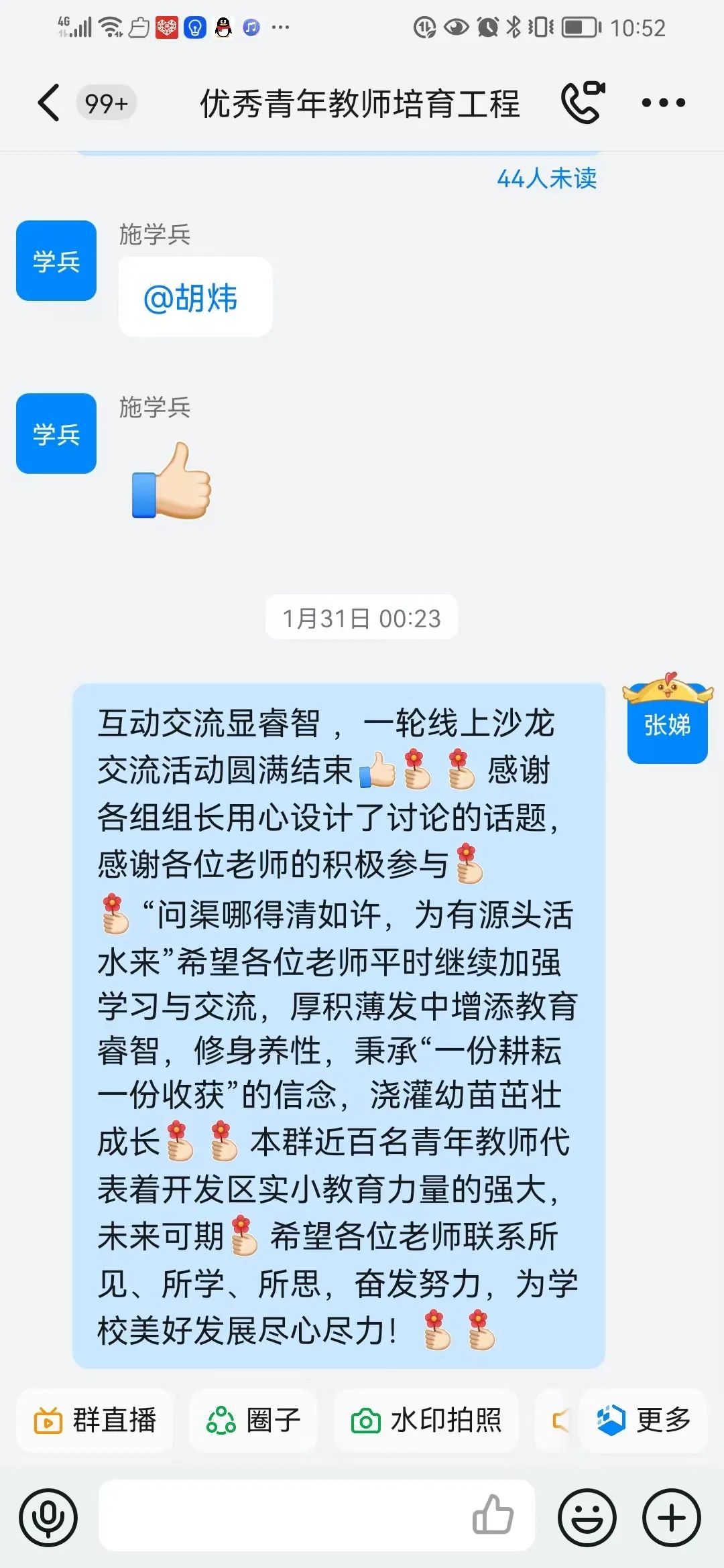The image size is (724, 1568).
Task: Tap 44人未读 to view read status
Action: [547, 179]
